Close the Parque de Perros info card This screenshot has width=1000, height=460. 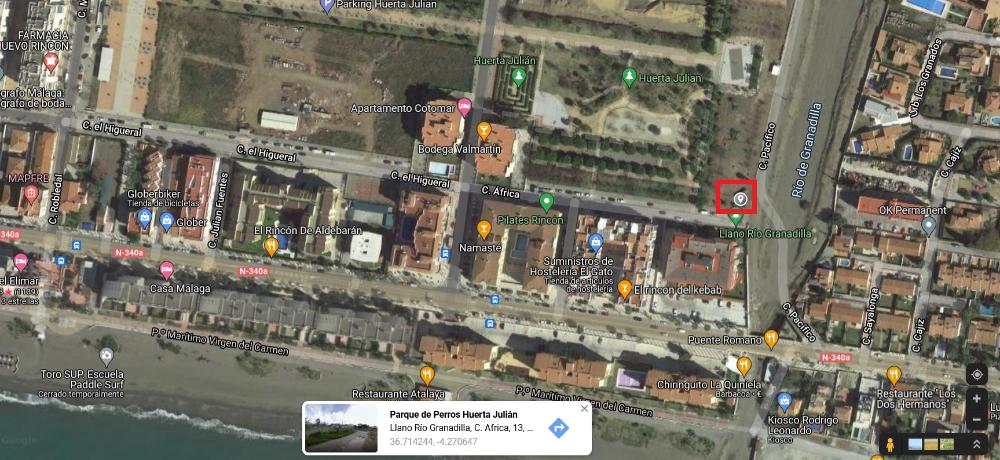click(584, 409)
